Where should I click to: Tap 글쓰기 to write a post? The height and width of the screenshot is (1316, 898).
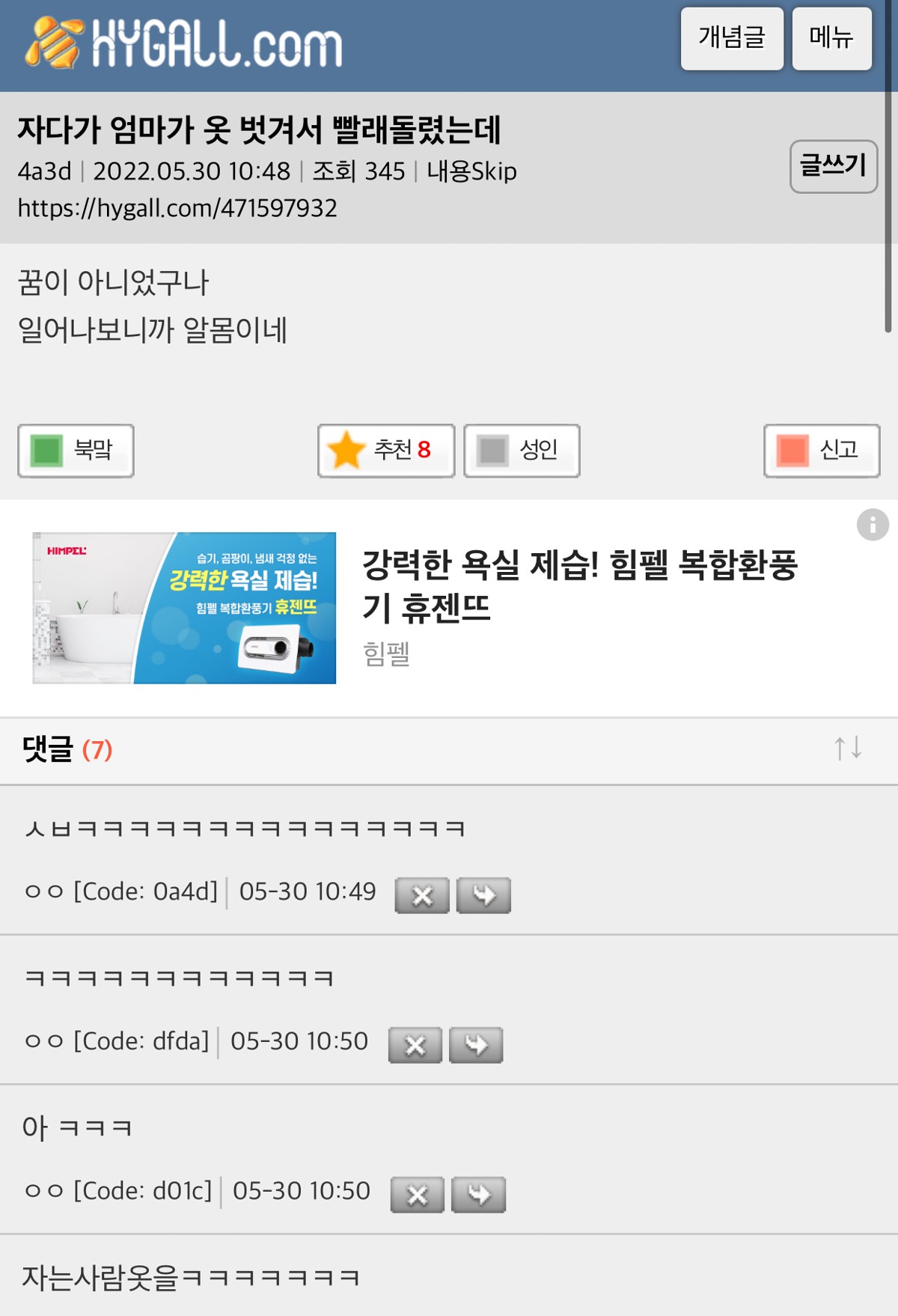click(833, 166)
